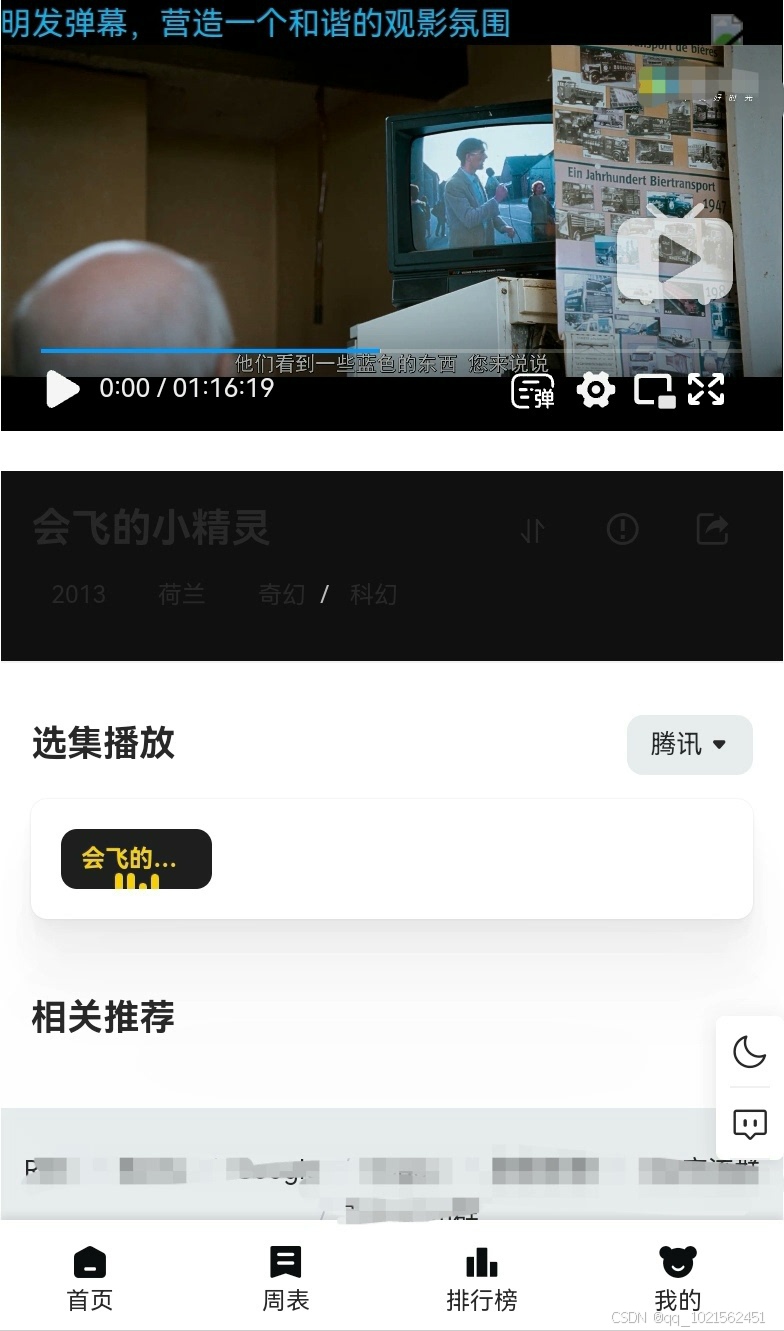Open the report issue icon
This screenshot has height=1331, width=784.
point(623,530)
